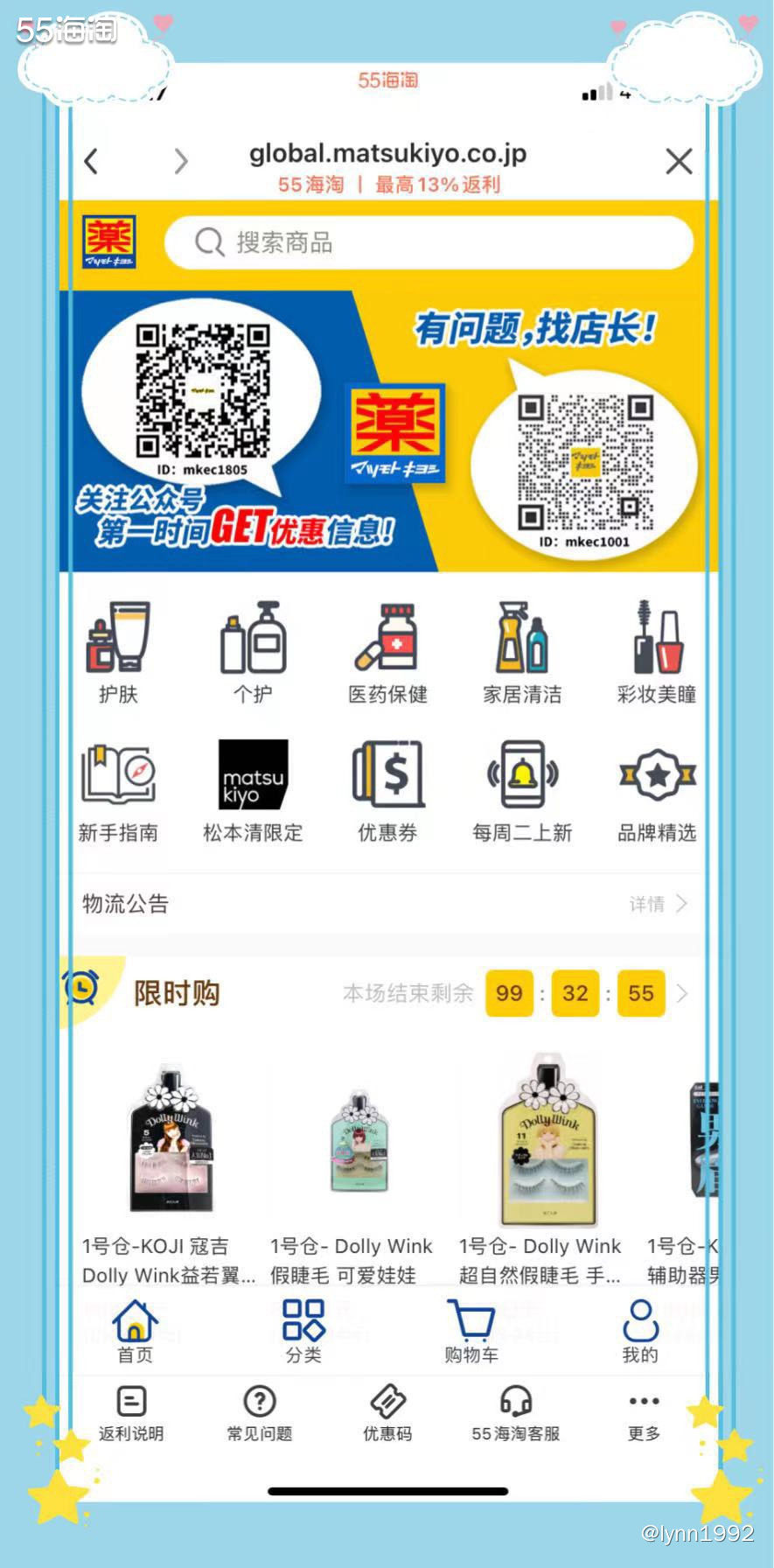Close the matsukiyo web page
This screenshot has width=774, height=1568.
pyautogui.click(x=679, y=161)
